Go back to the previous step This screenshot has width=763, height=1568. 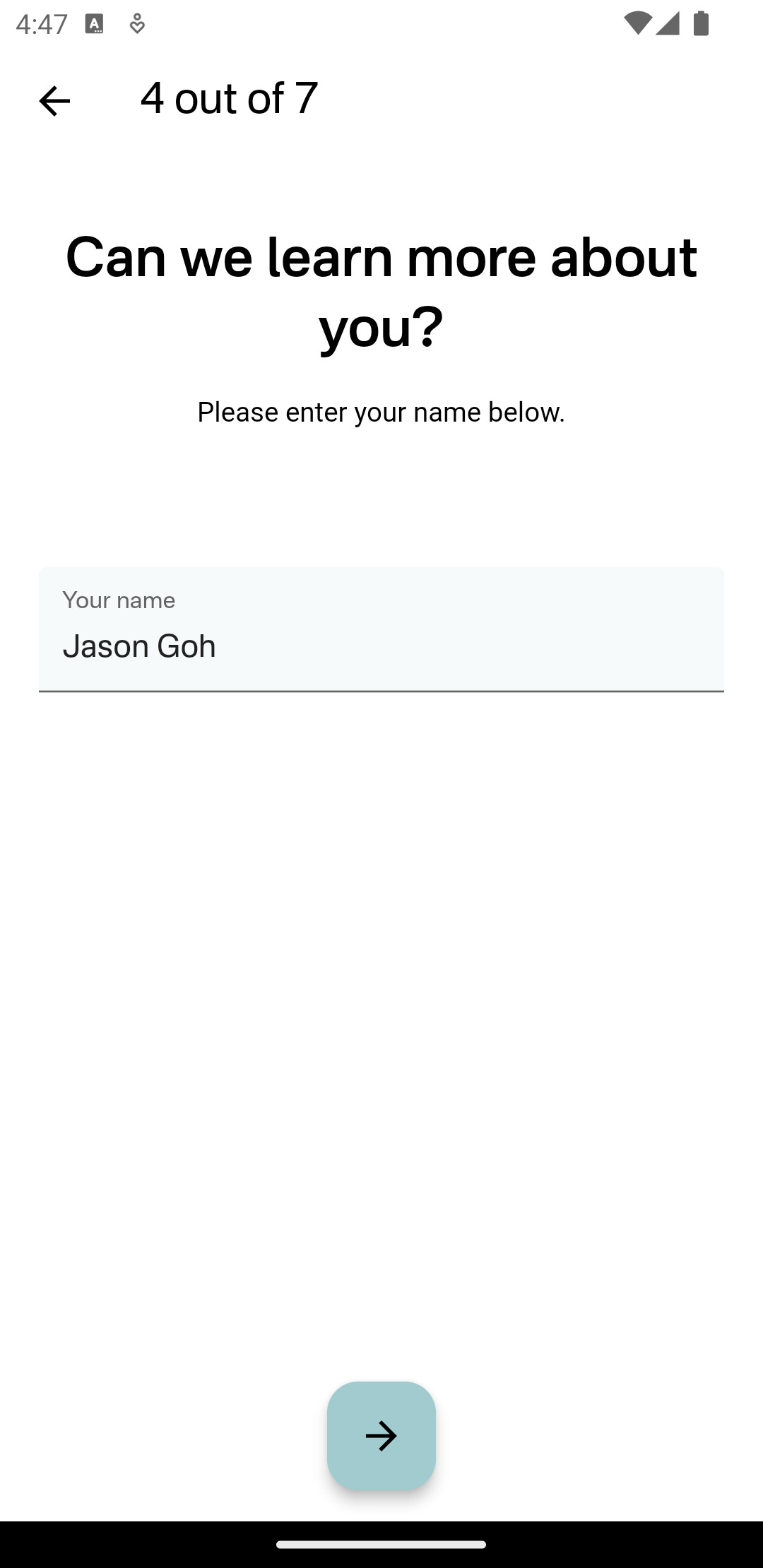pos(53,101)
